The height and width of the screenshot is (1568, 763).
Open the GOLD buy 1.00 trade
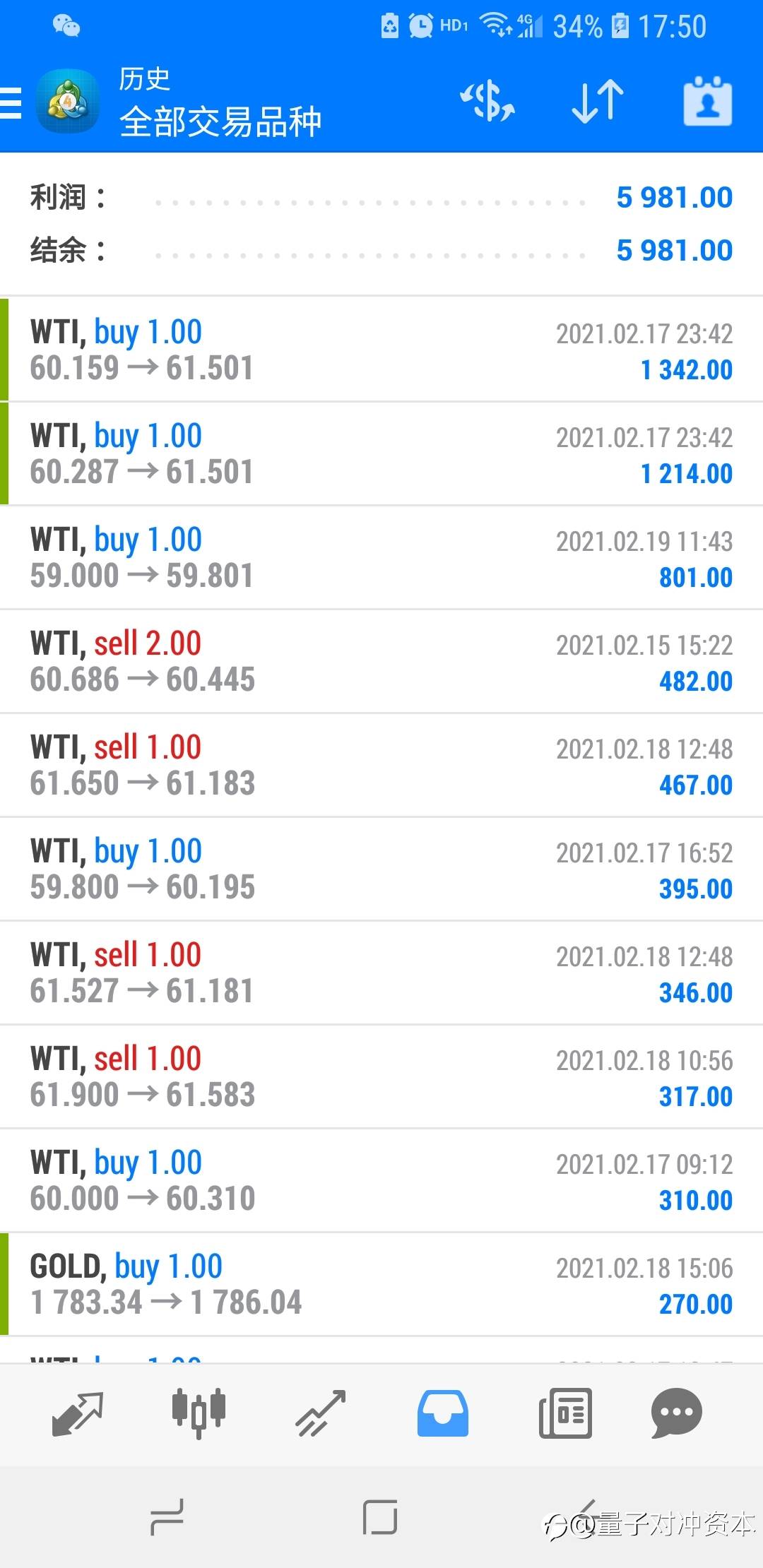coord(381,1284)
